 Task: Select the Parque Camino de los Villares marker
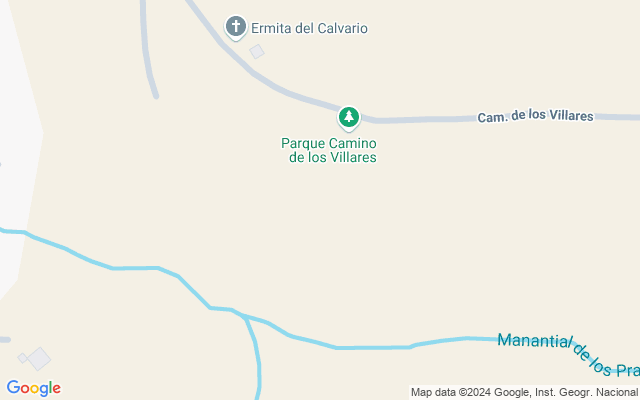[348, 118]
